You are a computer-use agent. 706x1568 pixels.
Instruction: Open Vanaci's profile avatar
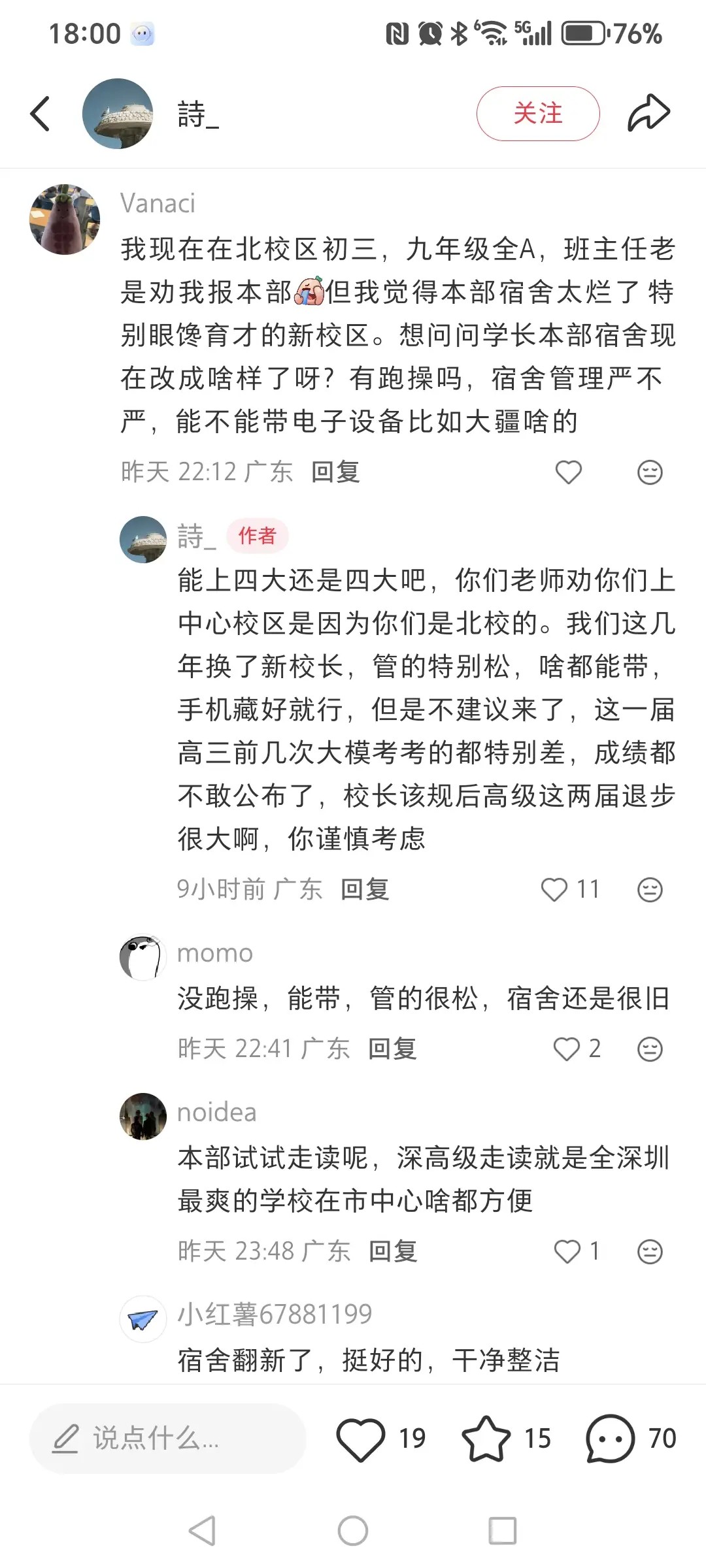[x=65, y=219]
